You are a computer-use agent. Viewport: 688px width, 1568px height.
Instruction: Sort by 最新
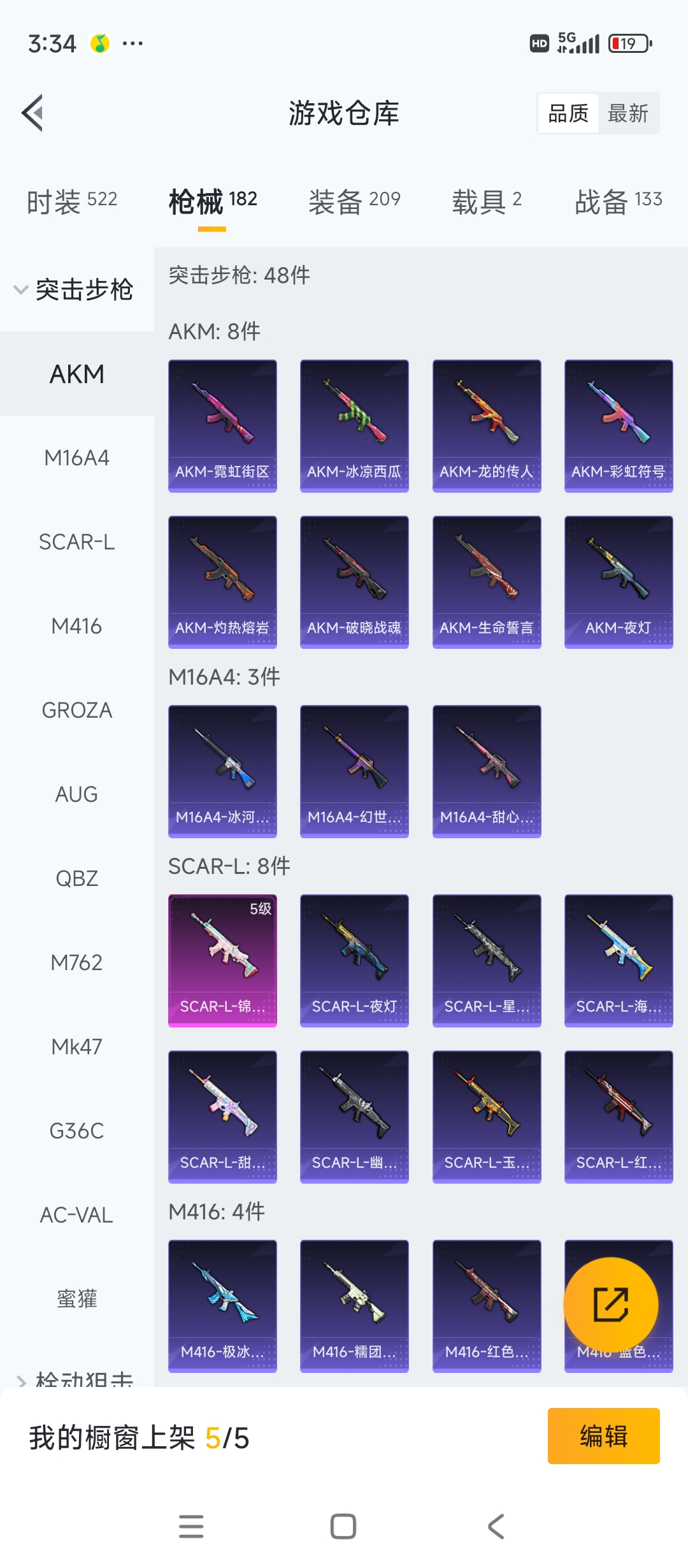(x=628, y=113)
